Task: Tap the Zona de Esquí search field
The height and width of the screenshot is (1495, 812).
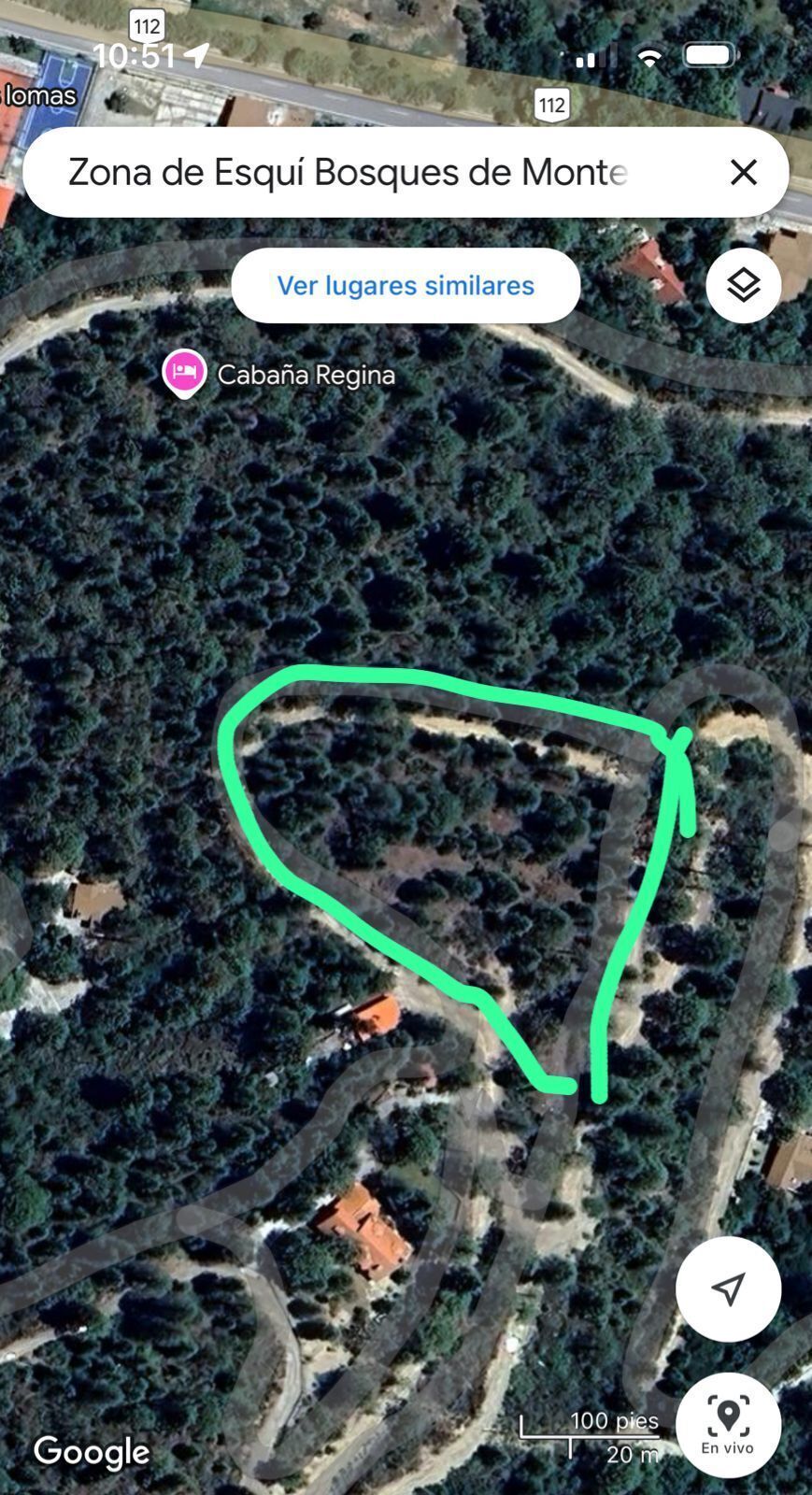Action: (x=355, y=173)
